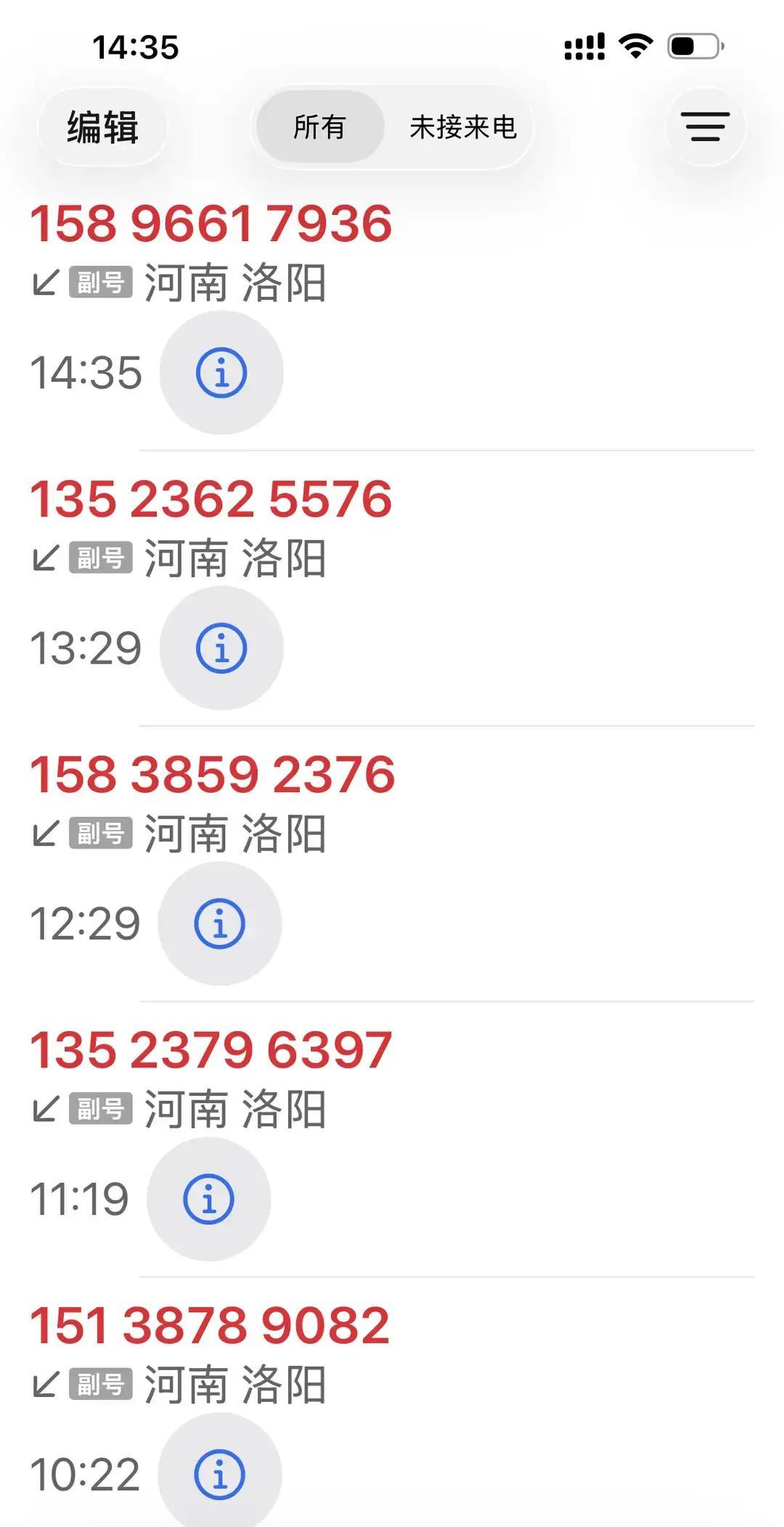Screen dimensions: 784x1527
Task: Tap the battery indicator in the status bar
Action: tap(693, 46)
